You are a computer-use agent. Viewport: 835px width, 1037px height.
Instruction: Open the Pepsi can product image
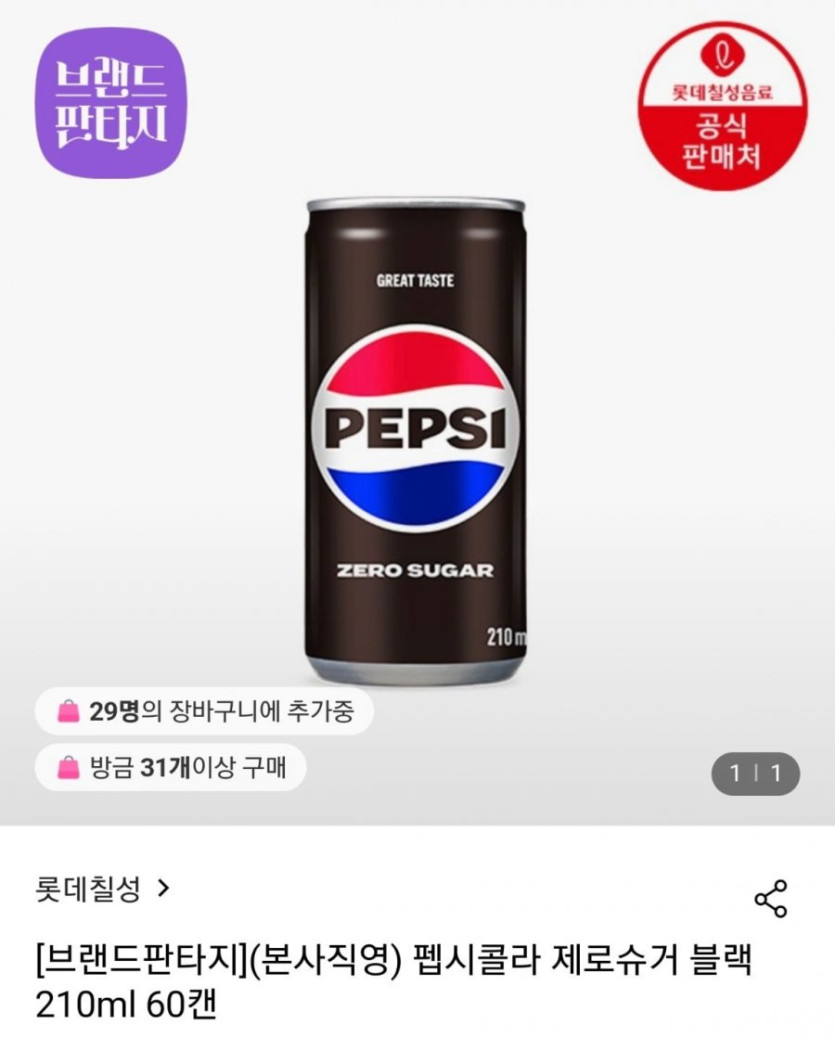click(x=417, y=440)
